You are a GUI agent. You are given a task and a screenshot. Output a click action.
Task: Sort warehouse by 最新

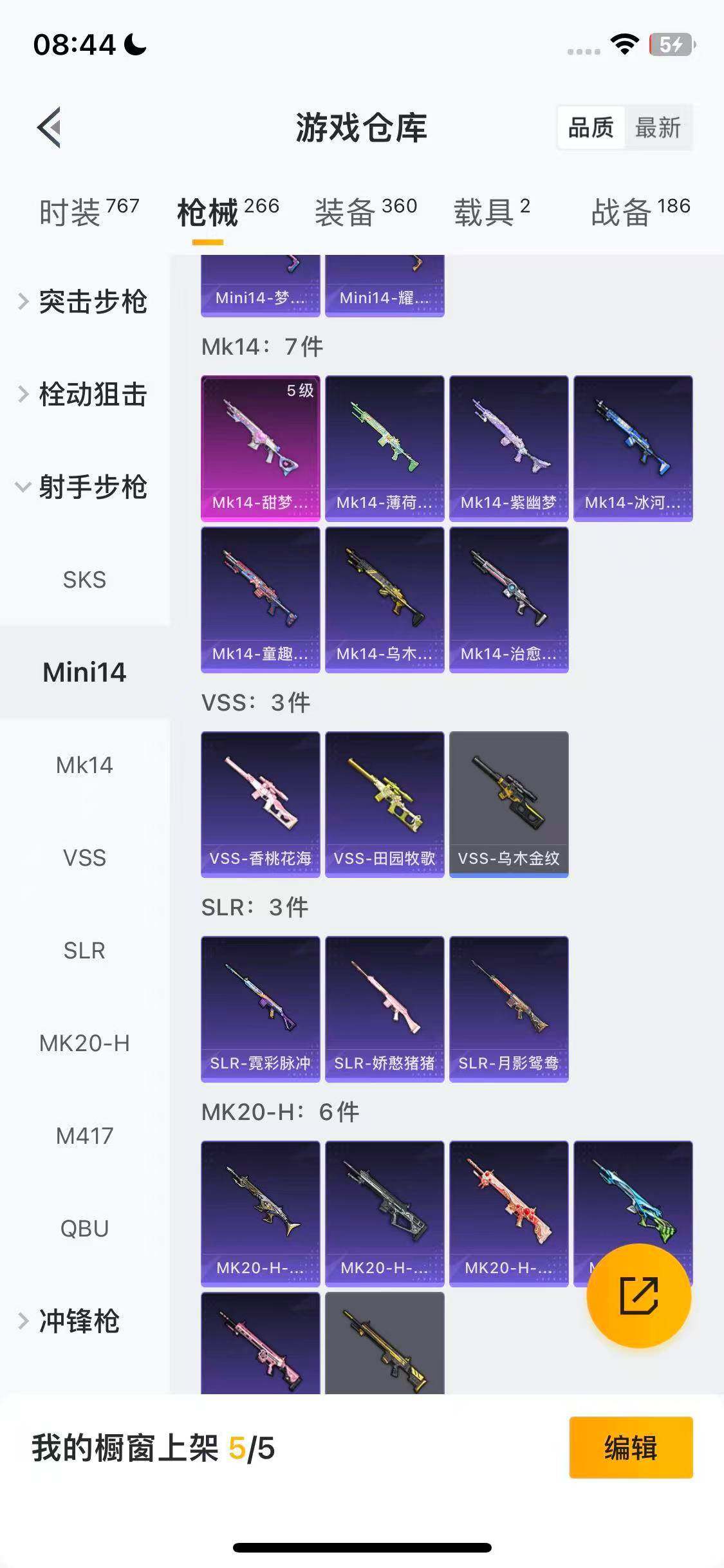pos(658,127)
